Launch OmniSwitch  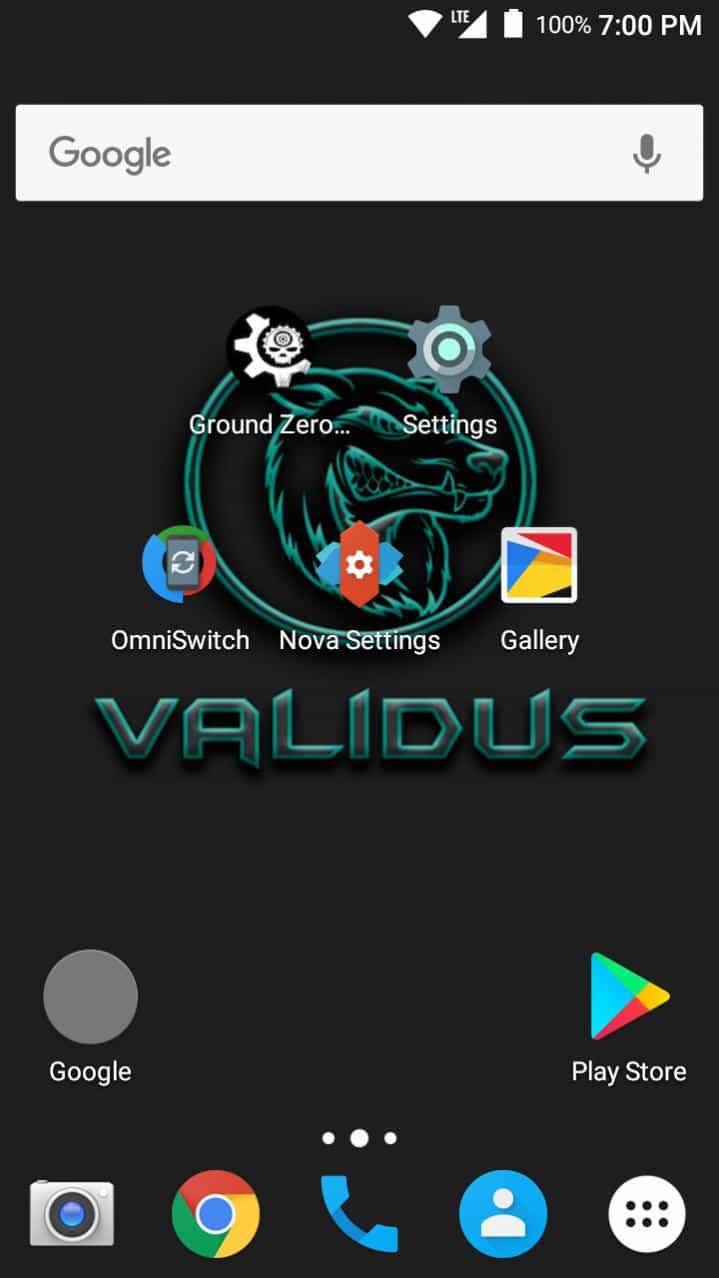pos(180,565)
